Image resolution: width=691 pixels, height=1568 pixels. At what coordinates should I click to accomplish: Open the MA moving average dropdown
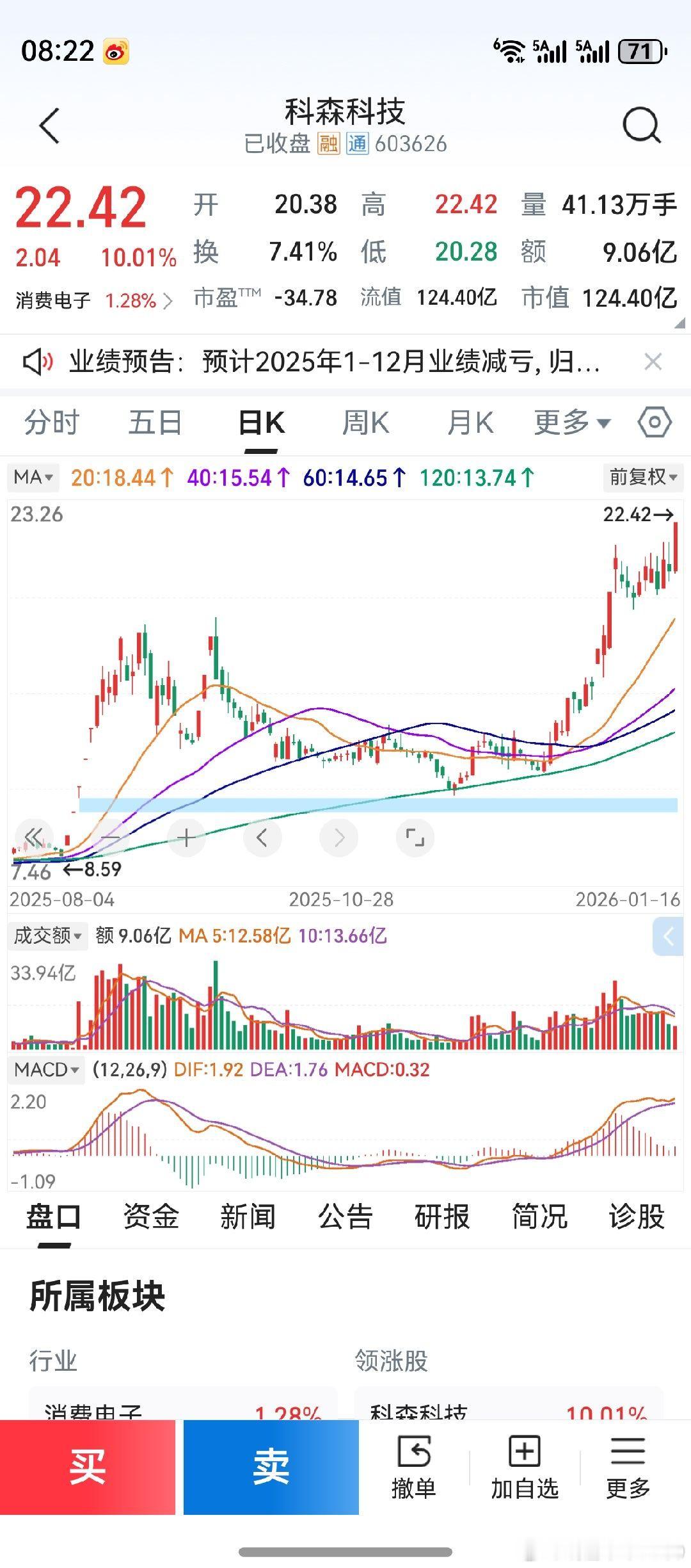pyautogui.click(x=33, y=477)
